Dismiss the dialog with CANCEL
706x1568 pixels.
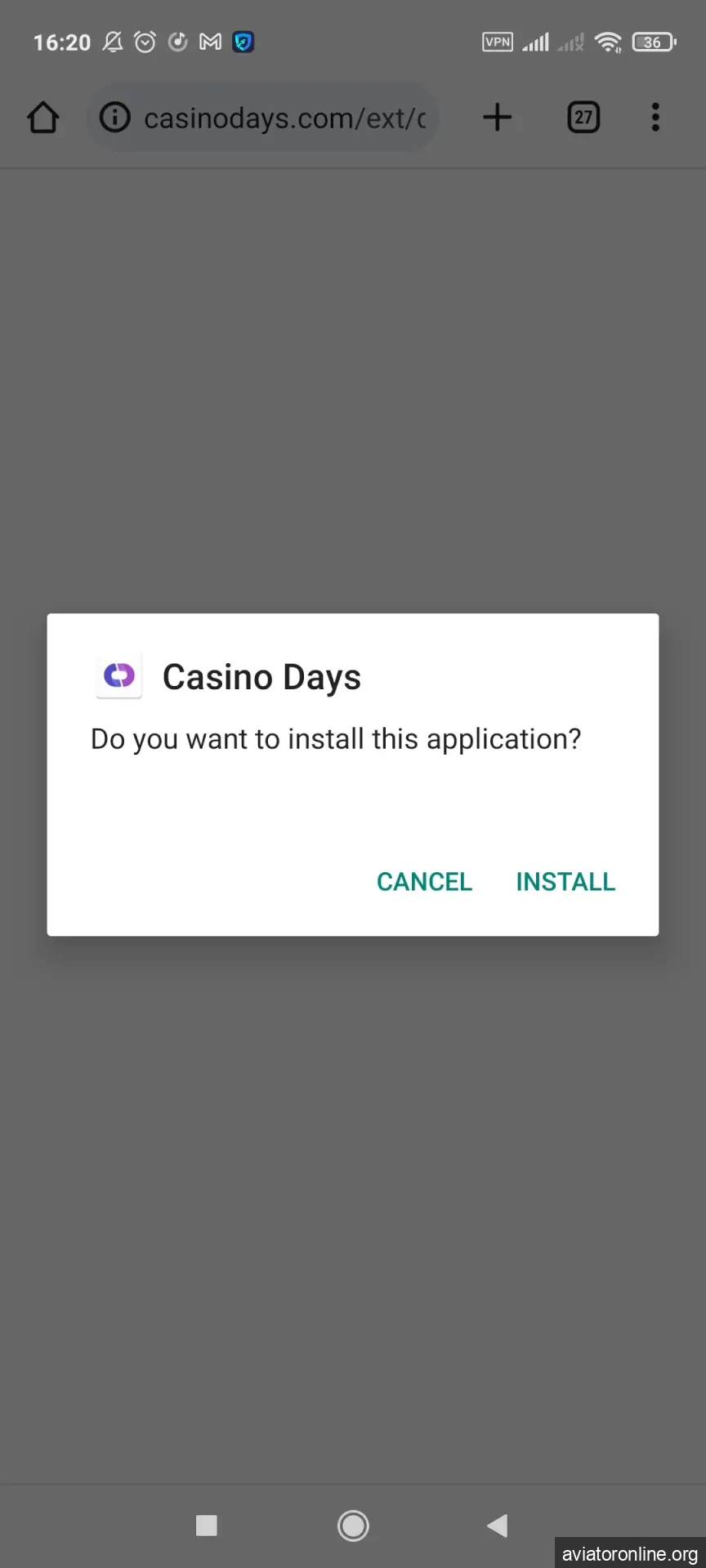coord(424,882)
